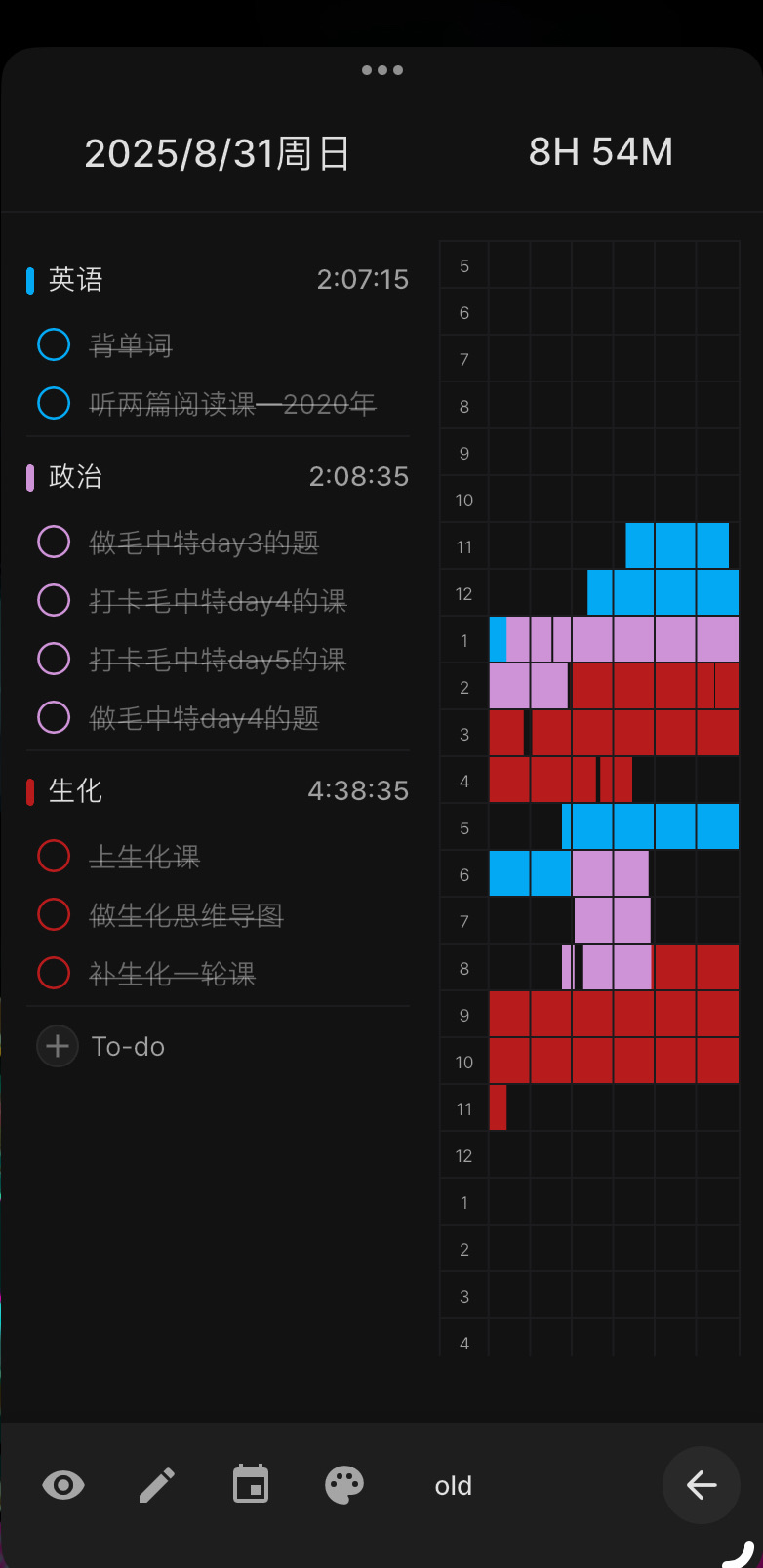
Task: Uncheck 打卡毛中特day4的课 task
Action: (54, 600)
